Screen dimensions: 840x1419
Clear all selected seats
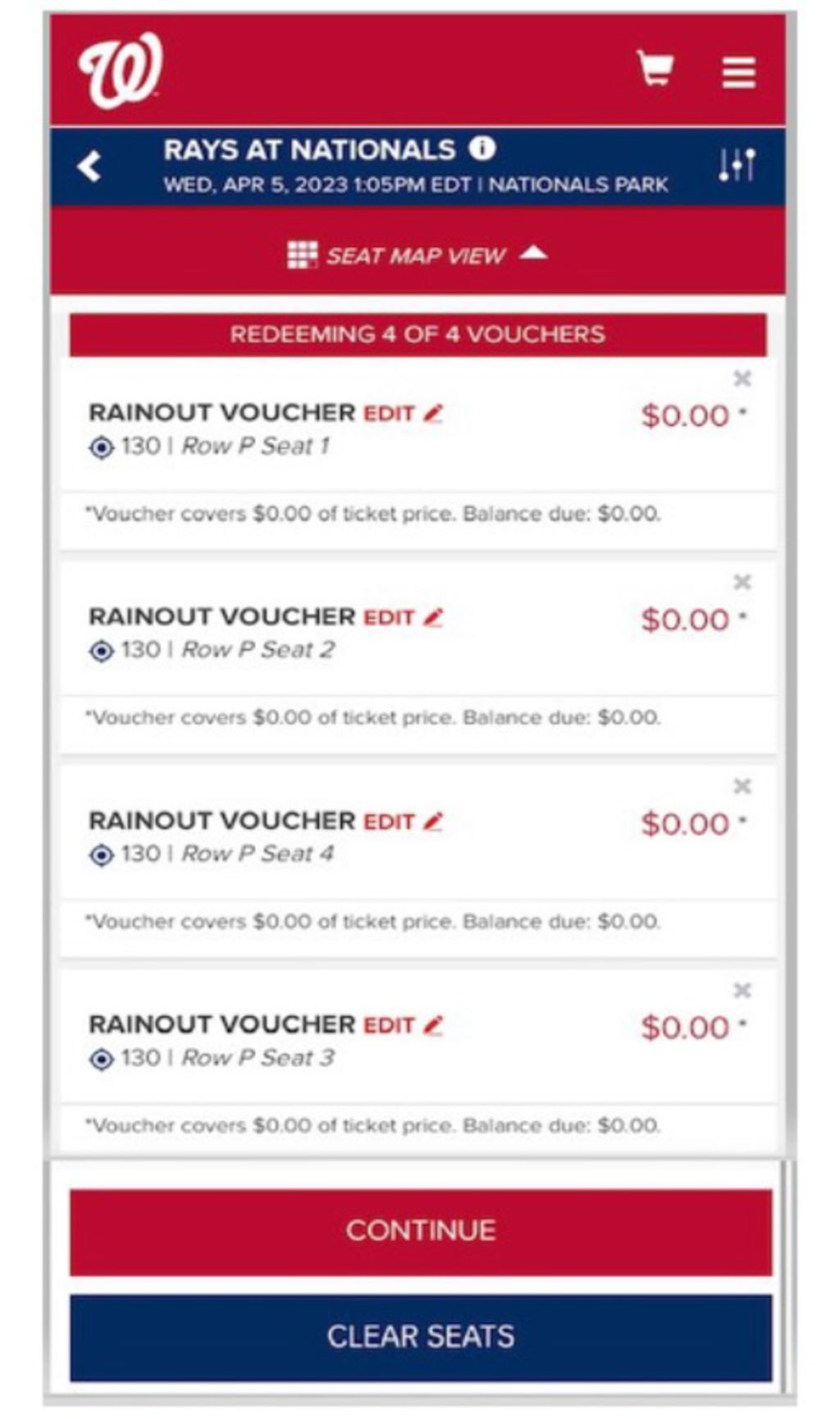(420, 1337)
